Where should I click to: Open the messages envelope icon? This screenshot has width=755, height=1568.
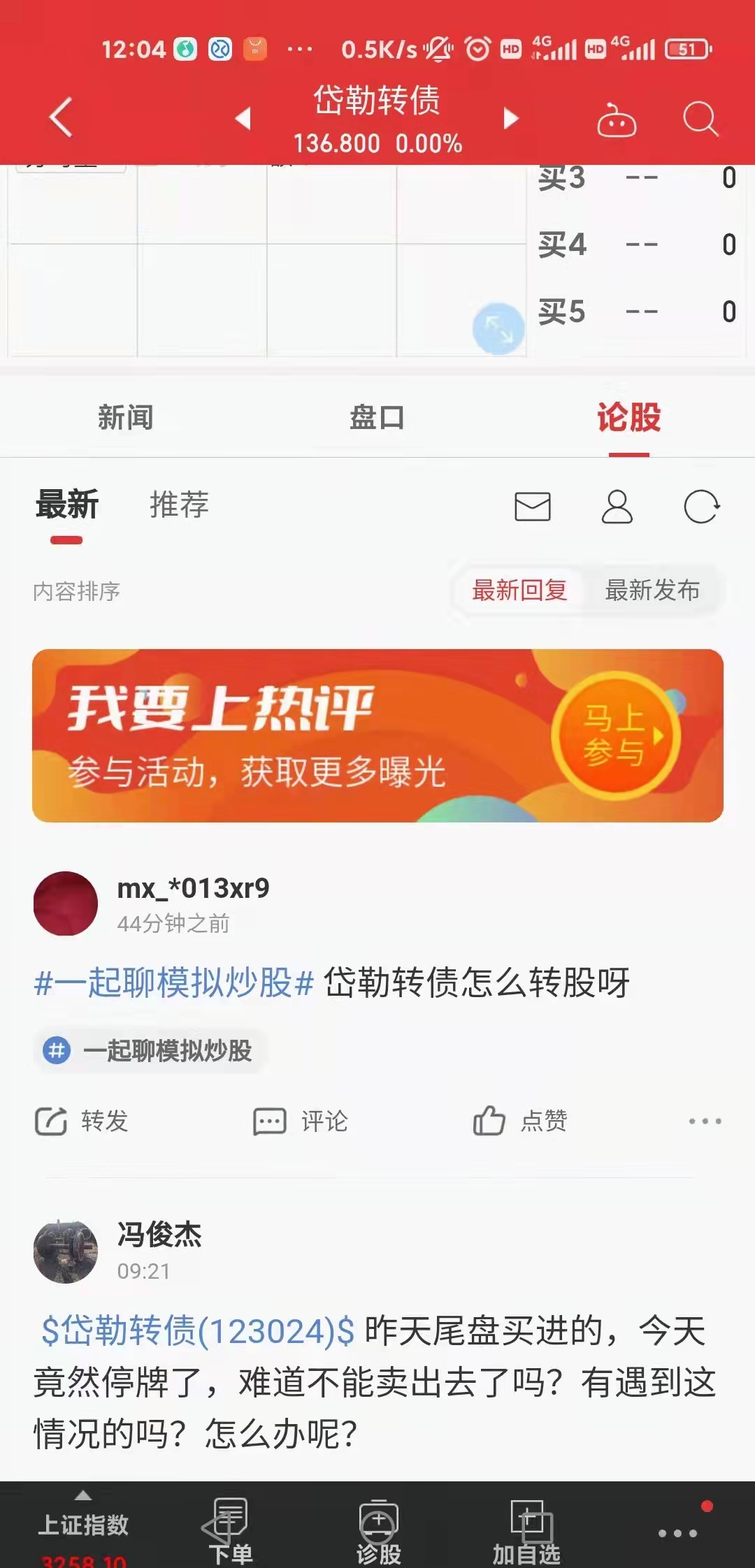pyautogui.click(x=533, y=507)
